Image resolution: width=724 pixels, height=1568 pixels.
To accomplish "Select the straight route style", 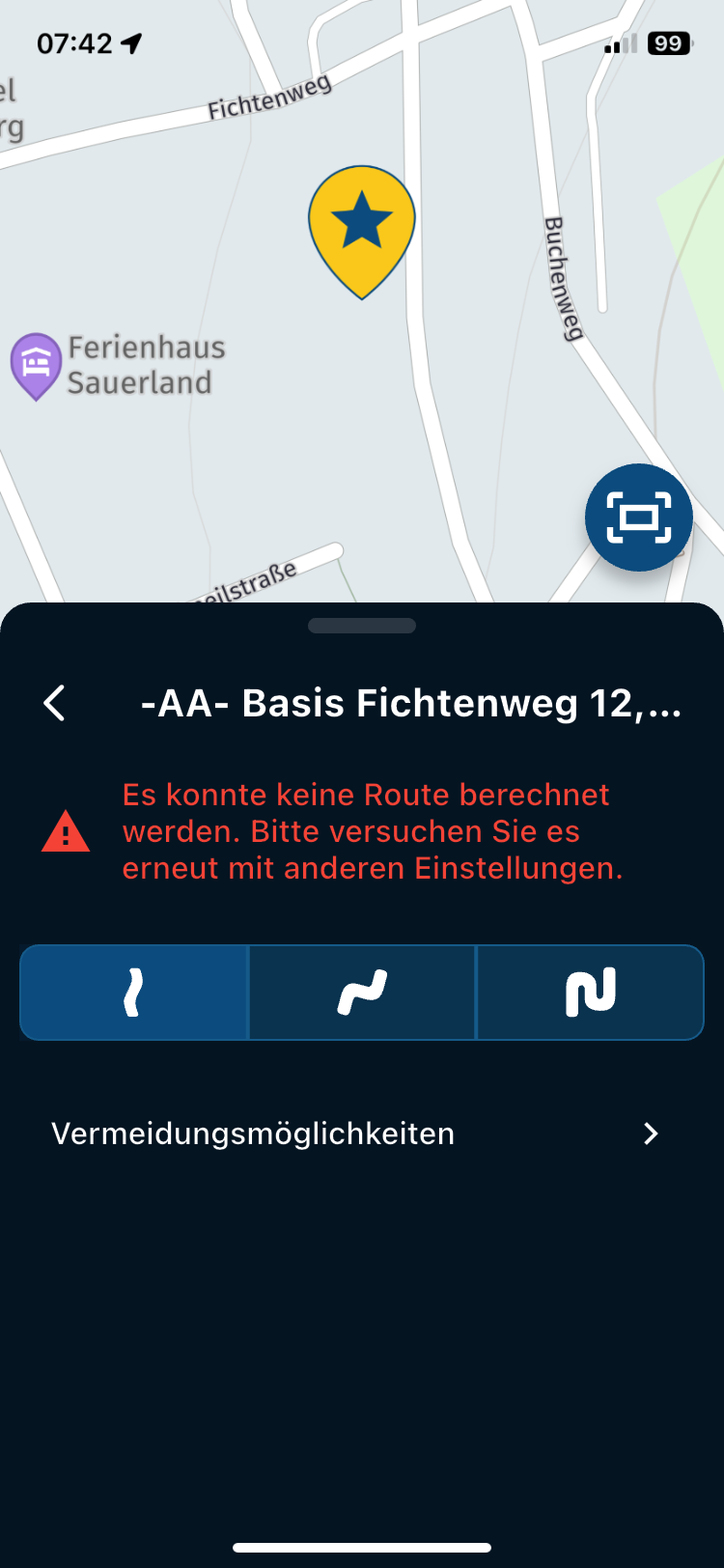I will (134, 993).
